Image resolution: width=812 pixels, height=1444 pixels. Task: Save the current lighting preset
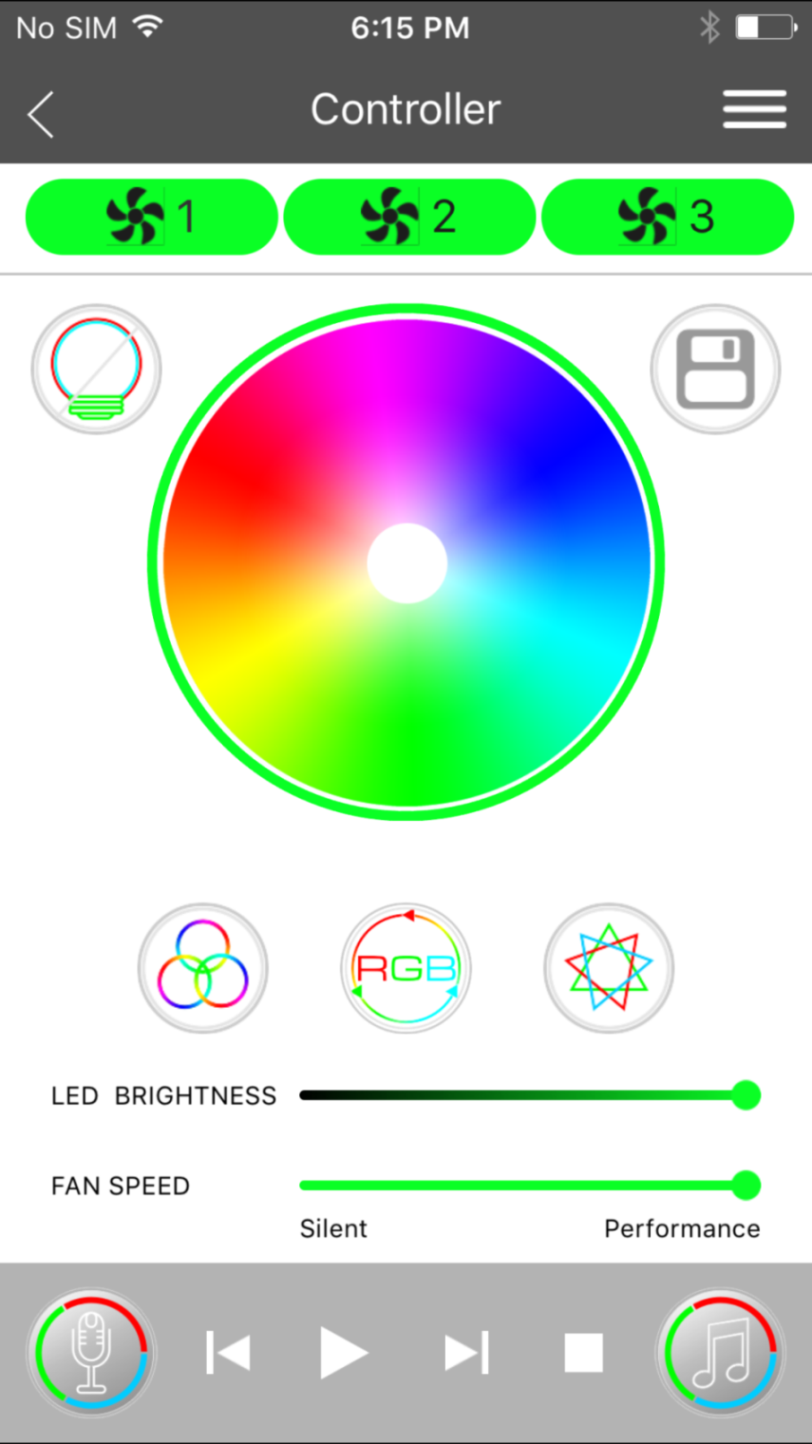click(x=716, y=368)
